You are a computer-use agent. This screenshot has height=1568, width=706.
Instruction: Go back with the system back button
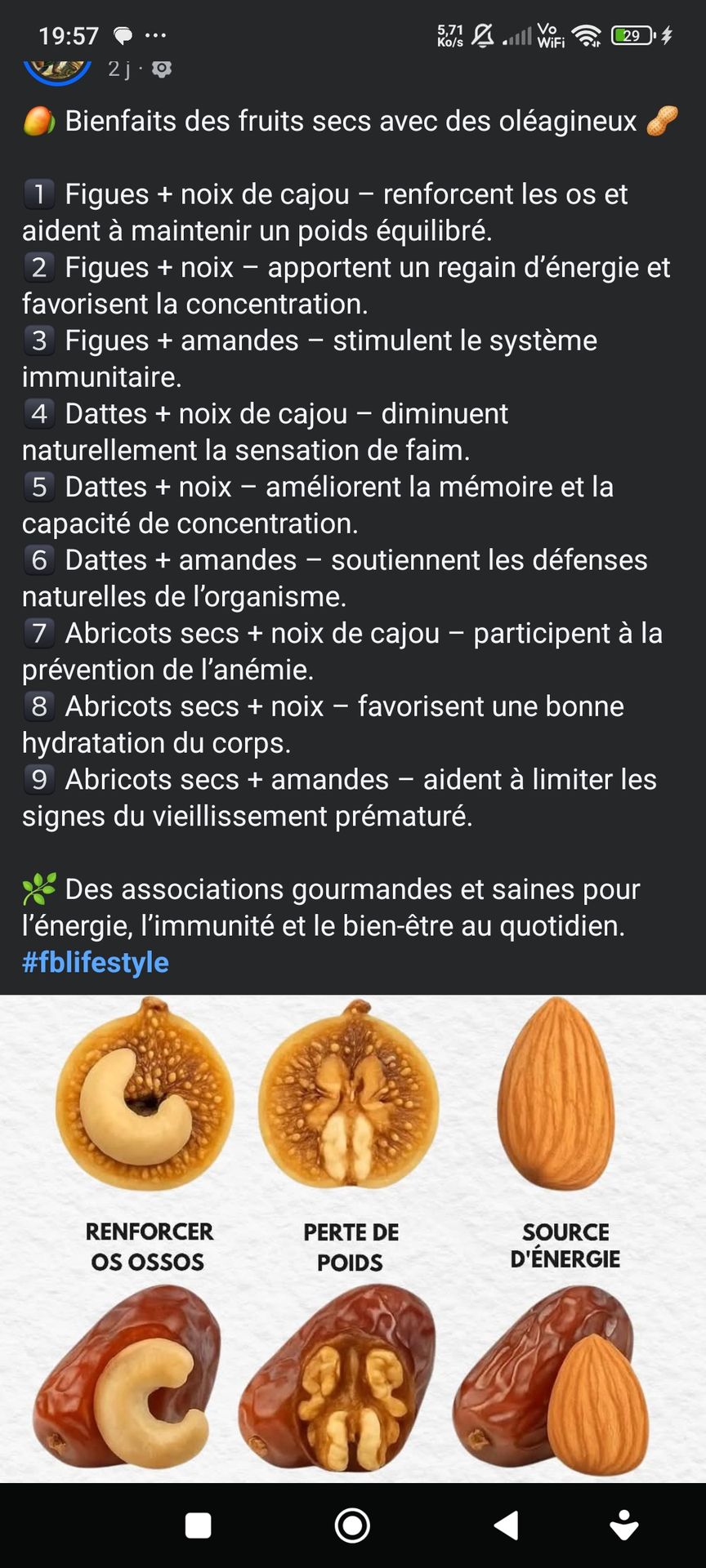507,1525
